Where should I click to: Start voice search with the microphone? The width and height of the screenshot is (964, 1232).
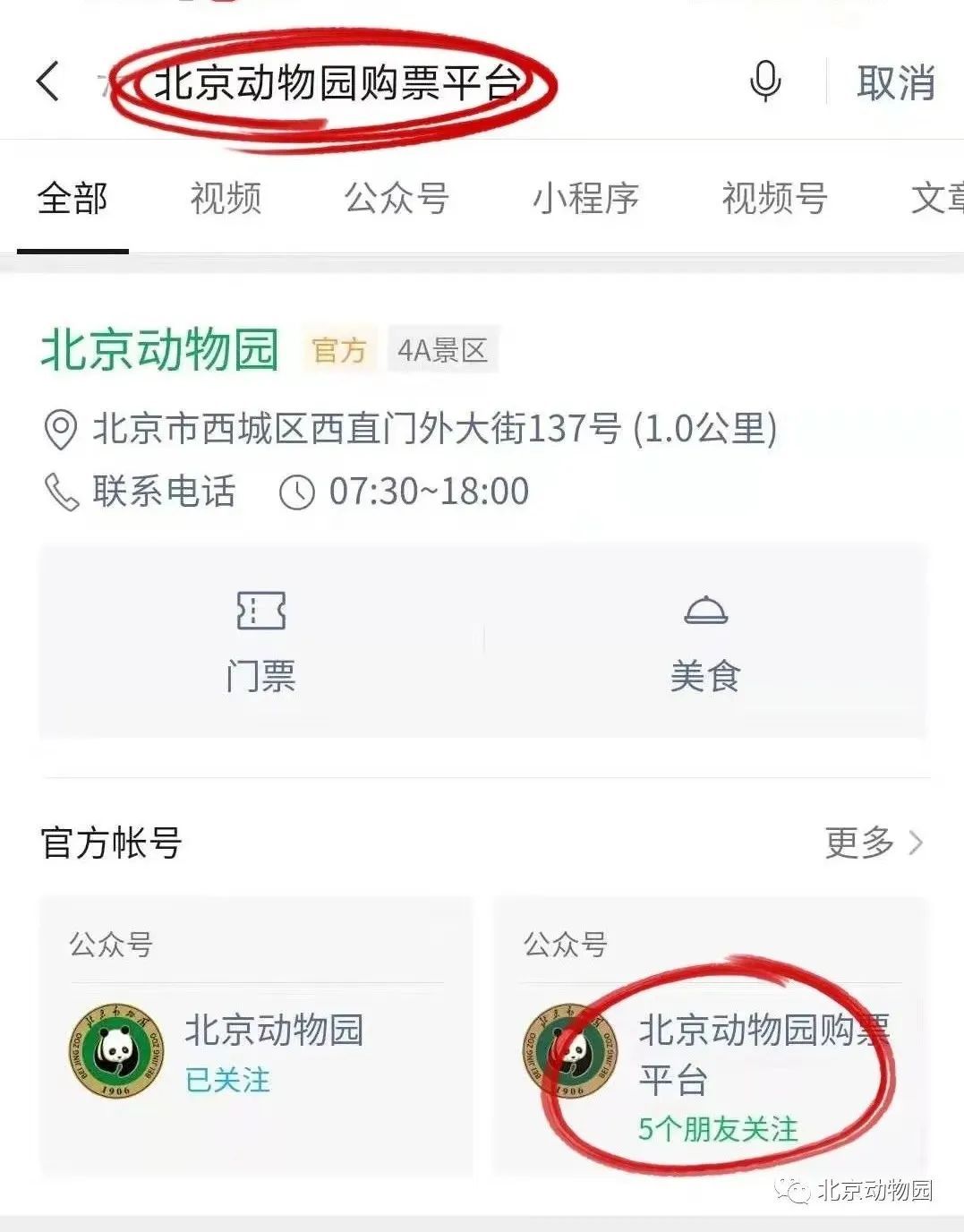pos(765,82)
